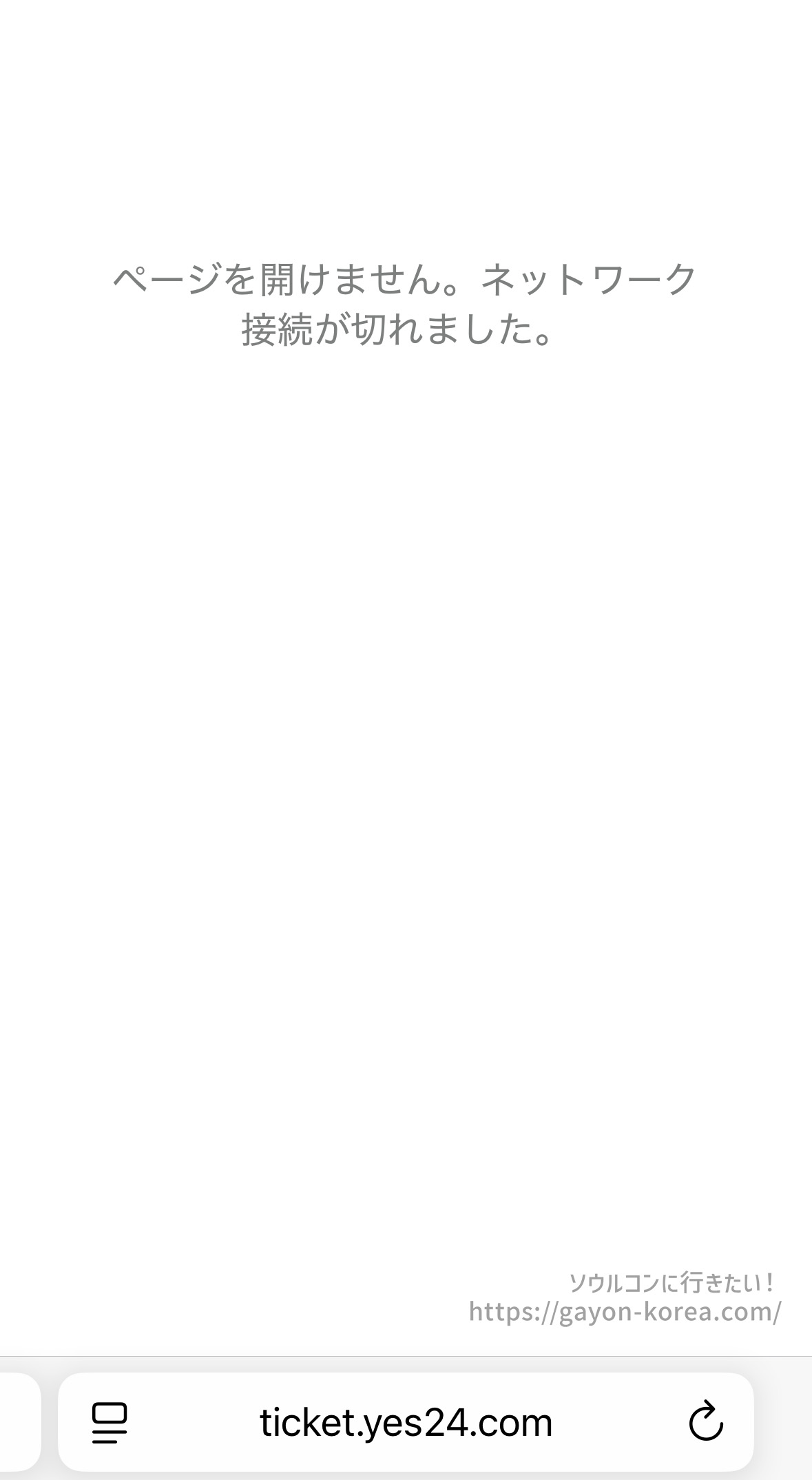This screenshot has height=1480, width=812.
Task: Tap the ticket.yes24.com address bar
Action: 406,1423
